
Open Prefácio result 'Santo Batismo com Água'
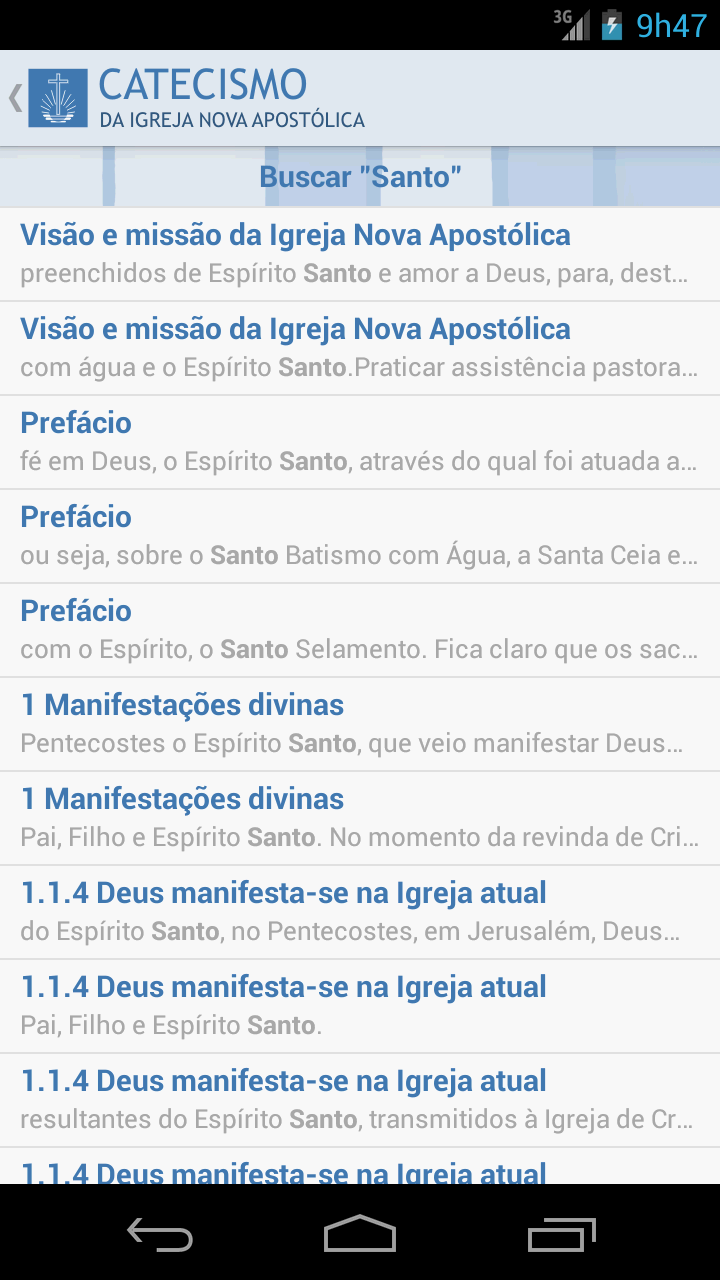coord(360,536)
